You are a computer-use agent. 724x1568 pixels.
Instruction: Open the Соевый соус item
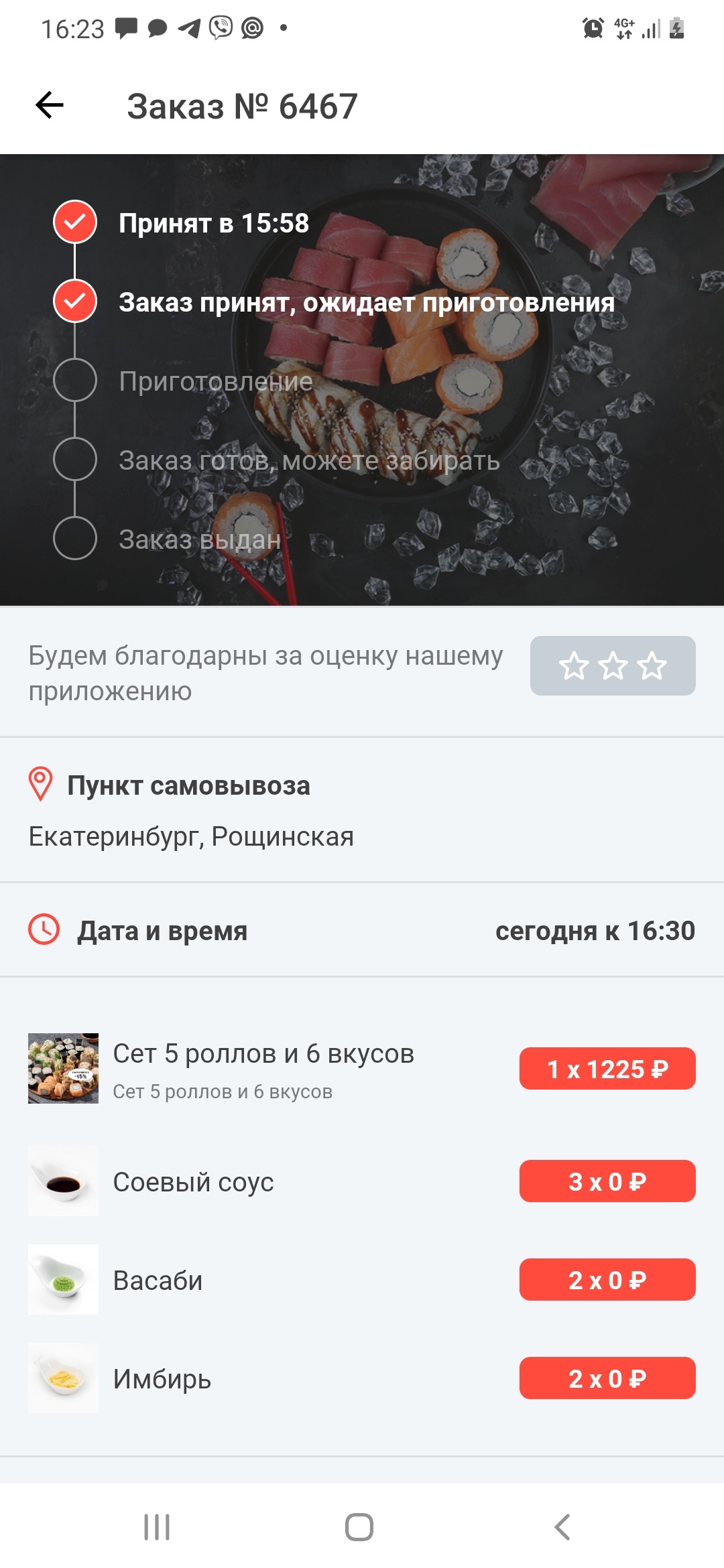pos(193,1182)
